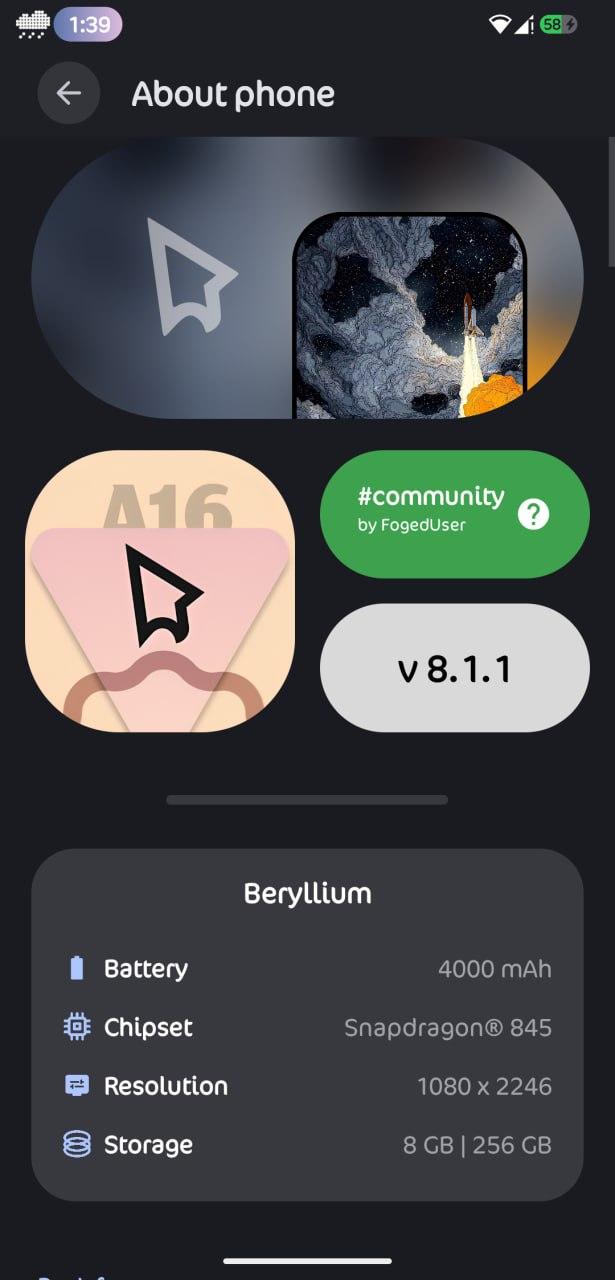Tap the top banner with rocket wallpaper
This screenshot has width=615, height=1280.
(x=307, y=277)
